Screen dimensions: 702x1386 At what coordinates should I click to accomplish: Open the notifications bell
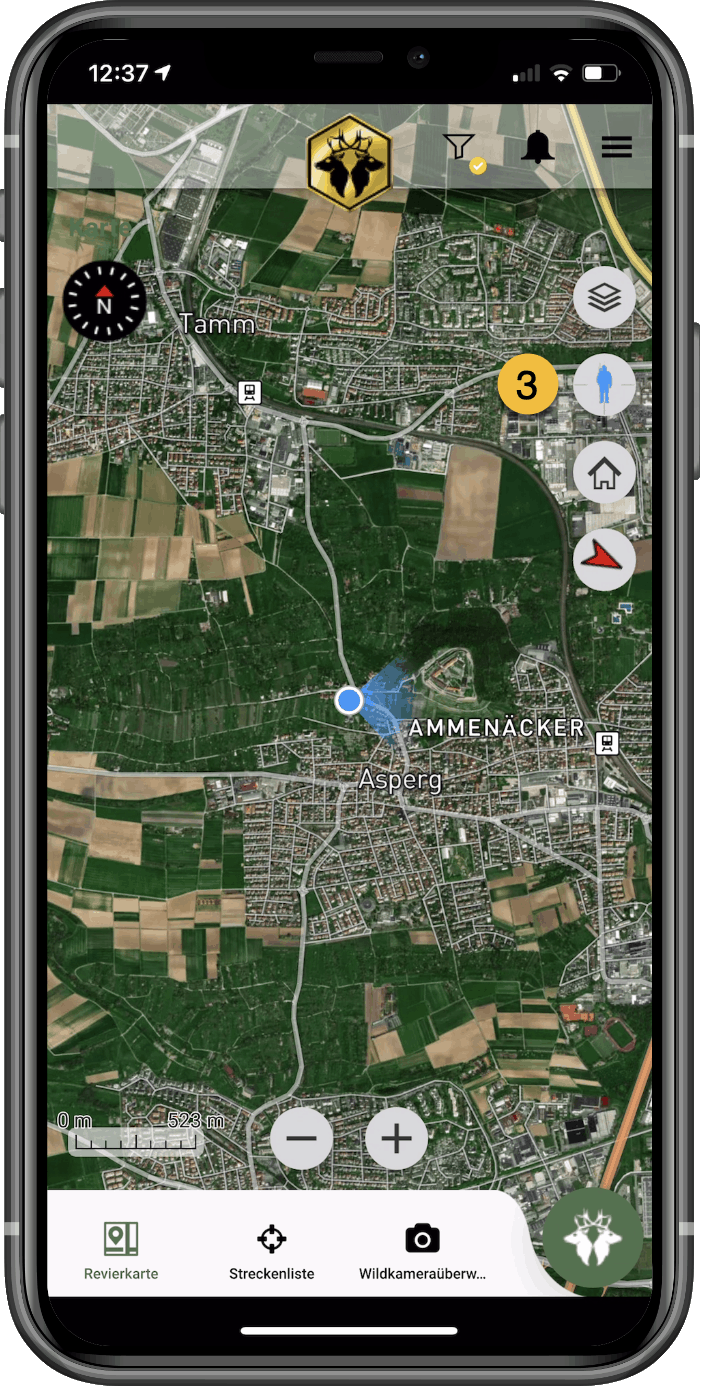pos(538,147)
